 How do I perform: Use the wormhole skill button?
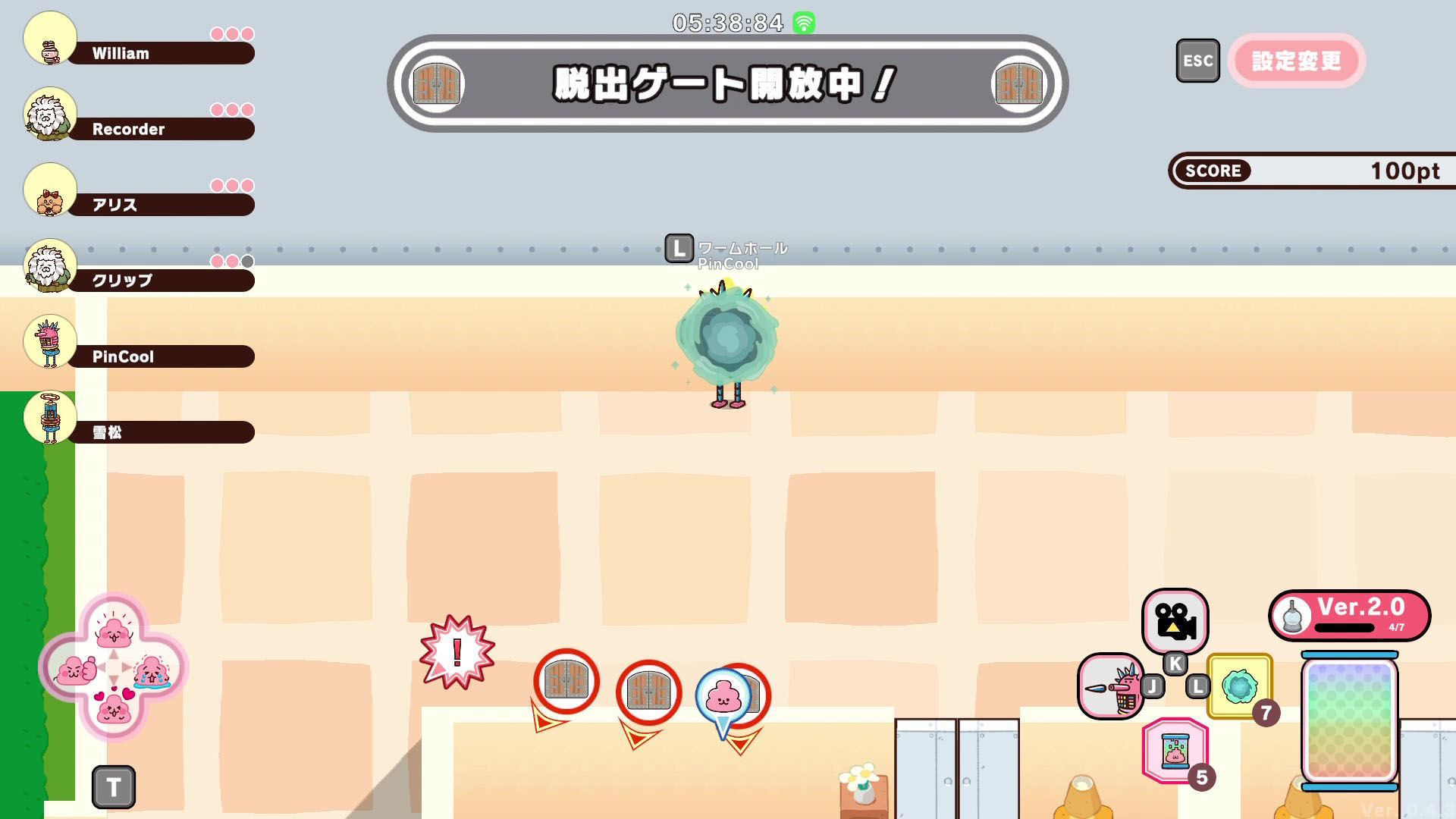click(1239, 686)
